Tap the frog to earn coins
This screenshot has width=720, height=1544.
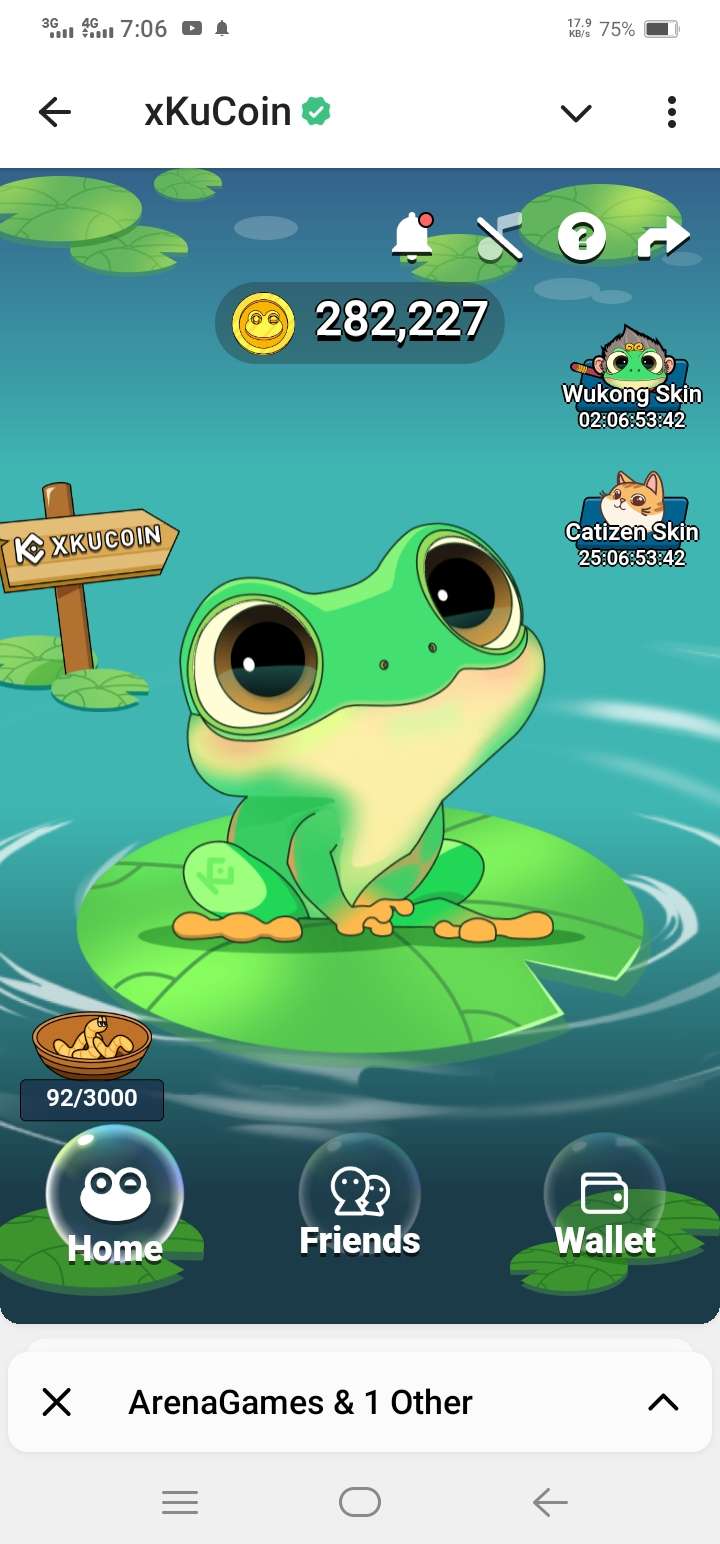tap(360, 720)
